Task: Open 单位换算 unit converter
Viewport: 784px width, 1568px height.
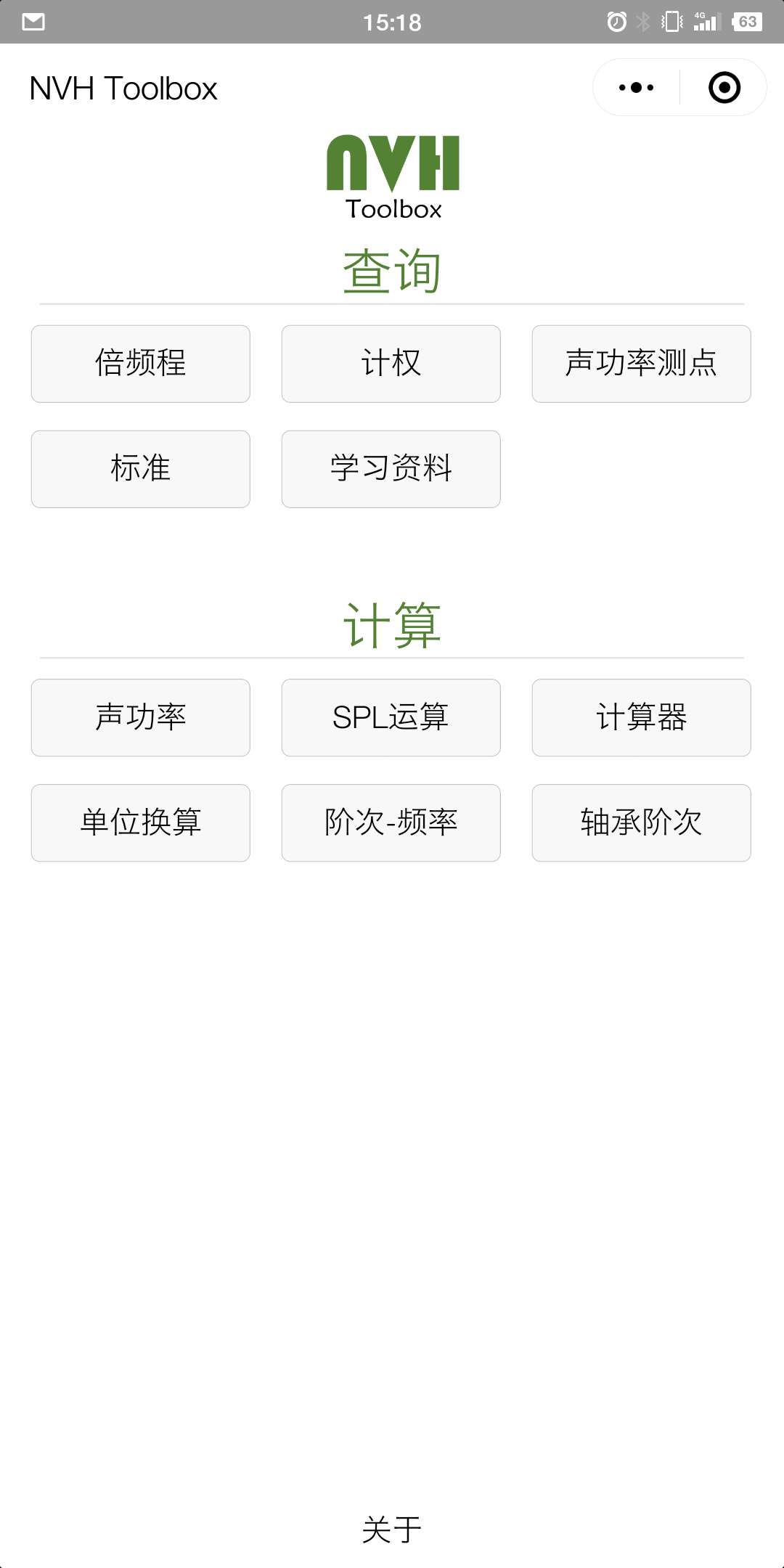Action: (141, 822)
